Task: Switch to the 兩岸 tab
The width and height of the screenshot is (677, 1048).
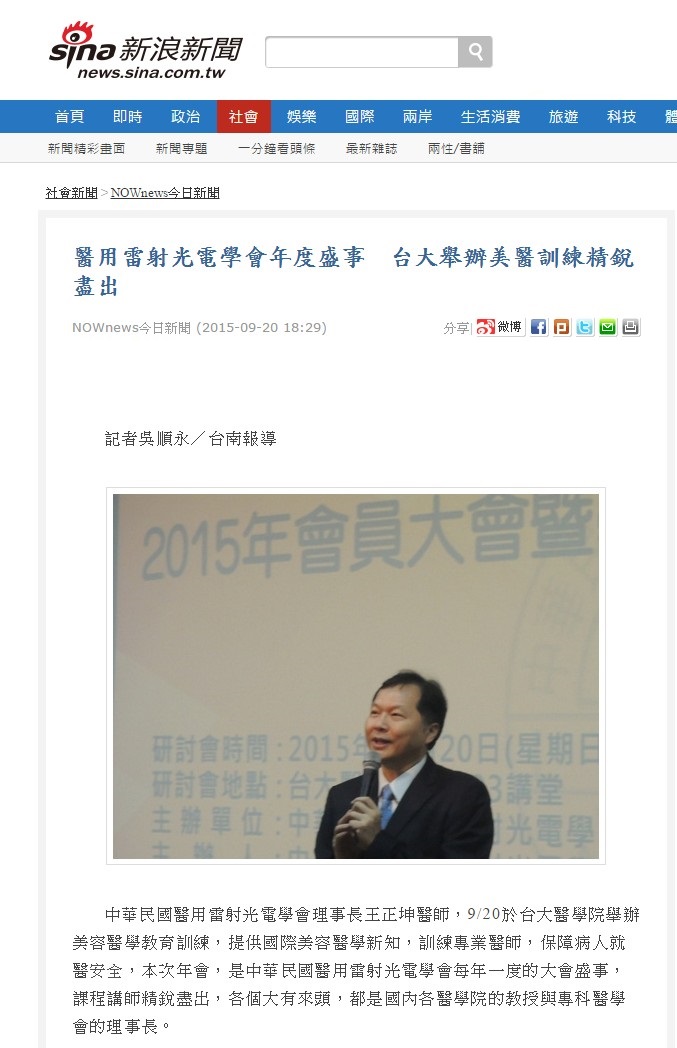Action: (417, 117)
